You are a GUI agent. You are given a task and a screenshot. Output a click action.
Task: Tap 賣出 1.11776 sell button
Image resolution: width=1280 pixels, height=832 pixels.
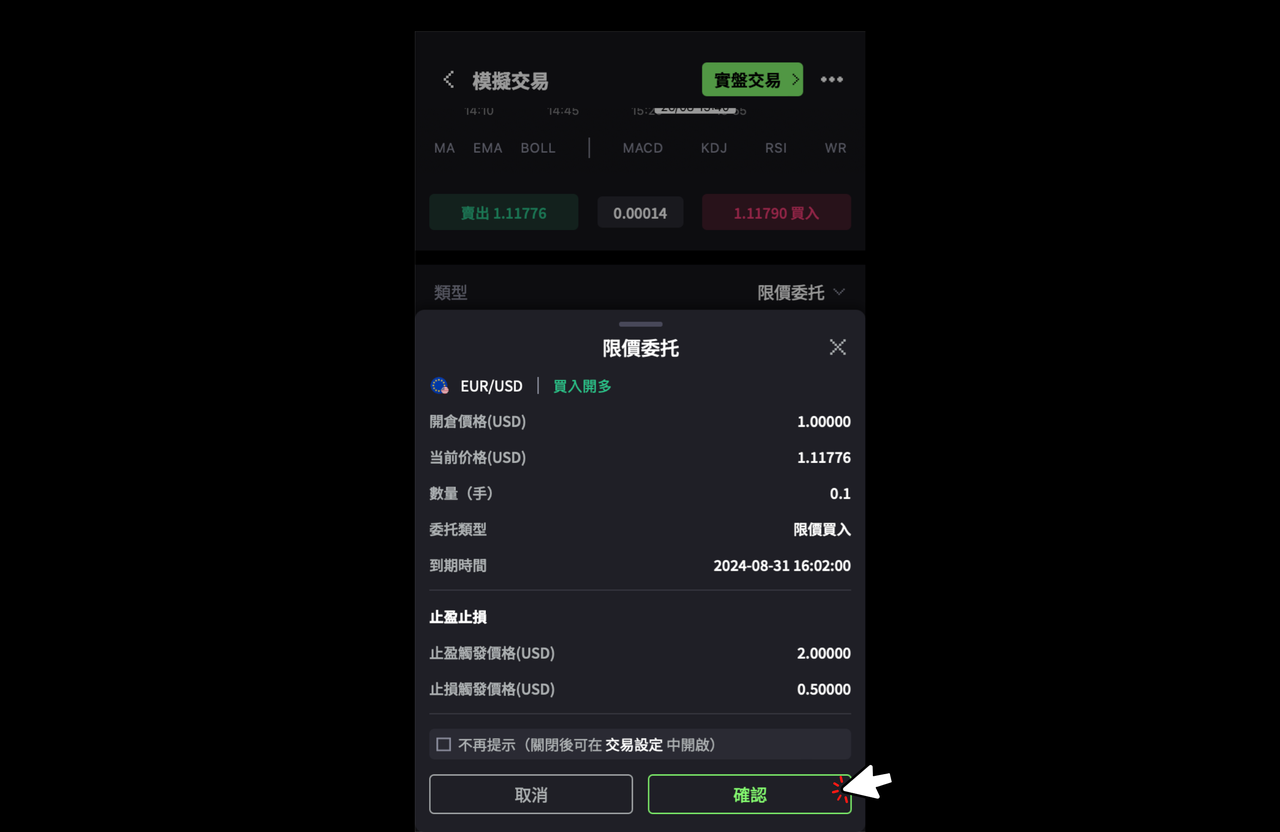pos(504,213)
